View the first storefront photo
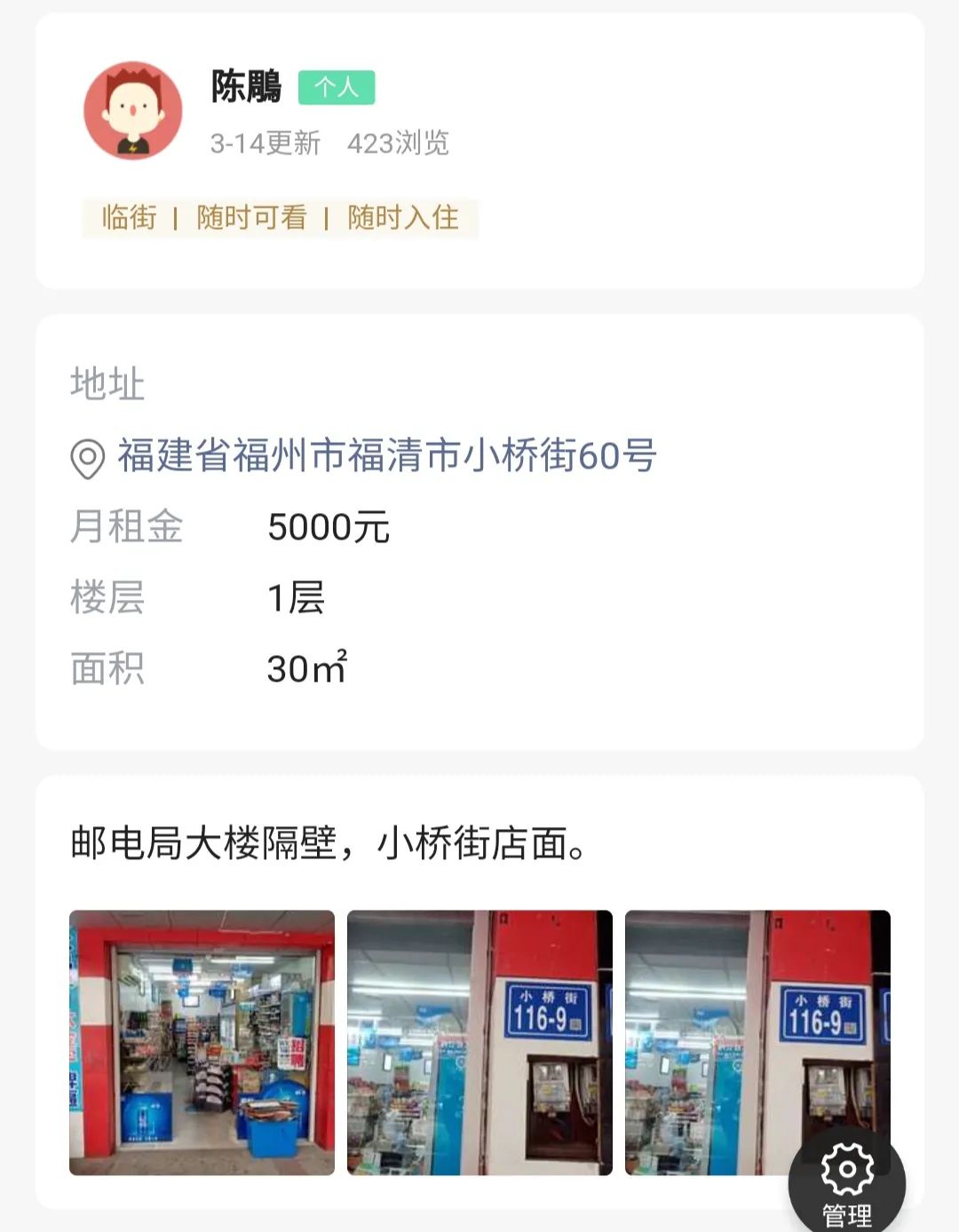 202,1043
